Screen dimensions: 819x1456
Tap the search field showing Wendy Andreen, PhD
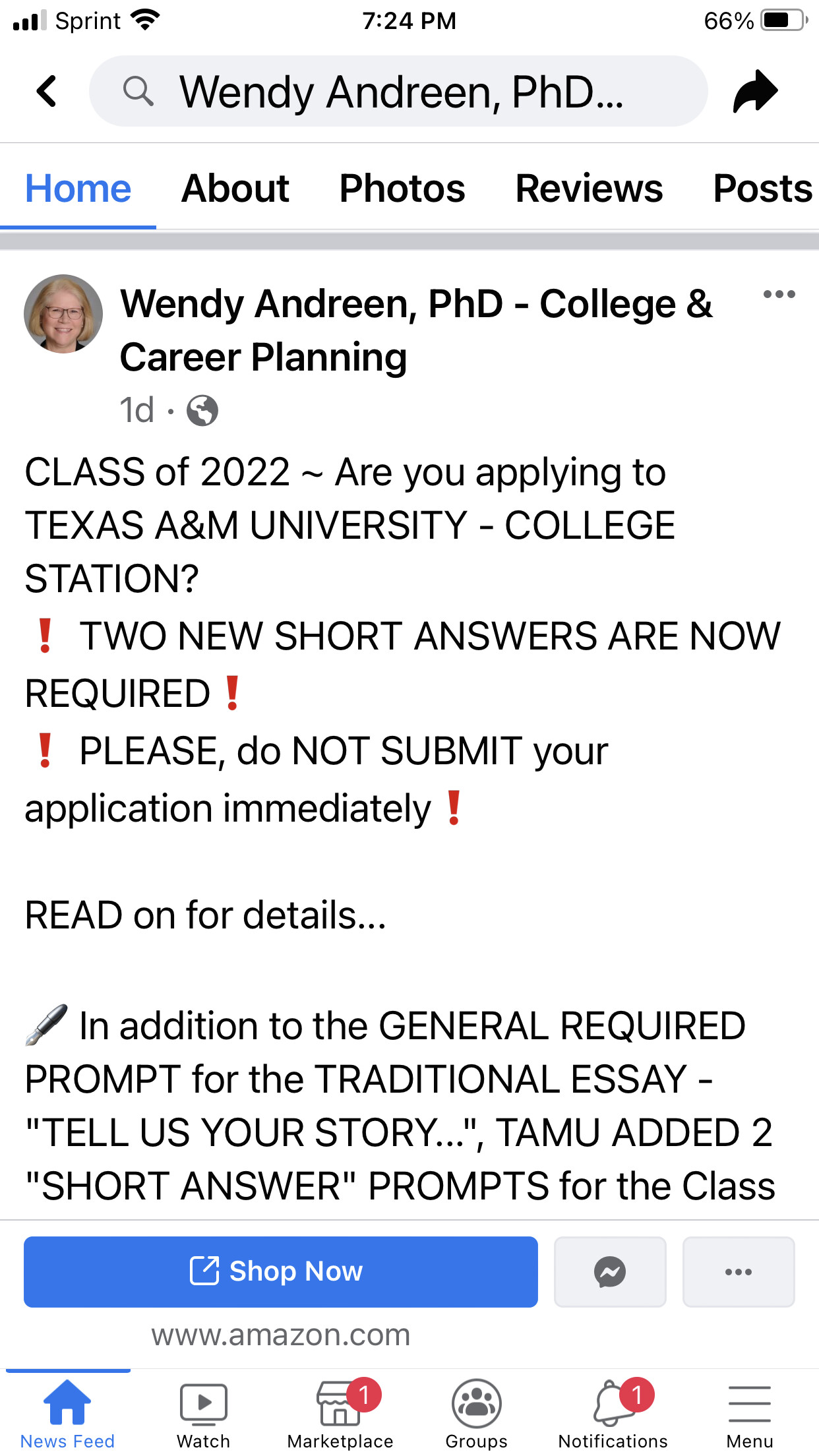click(x=398, y=91)
